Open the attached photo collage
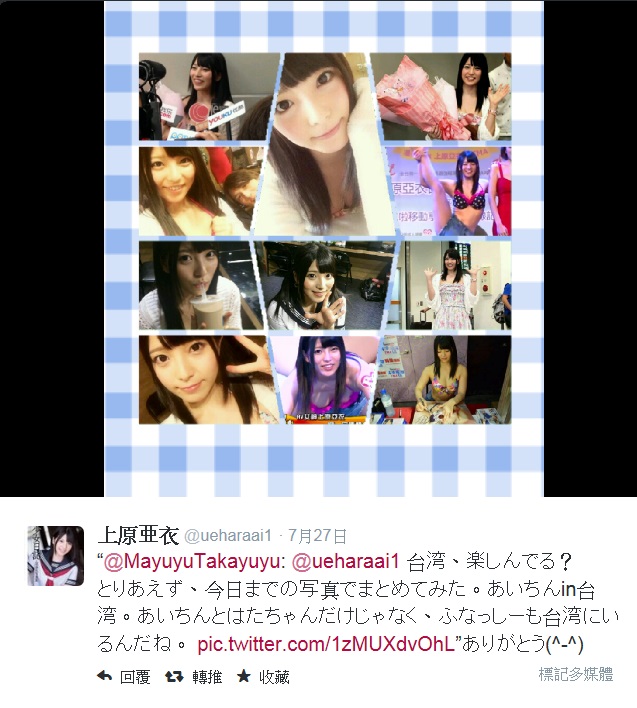 pyautogui.click(x=324, y=248)
